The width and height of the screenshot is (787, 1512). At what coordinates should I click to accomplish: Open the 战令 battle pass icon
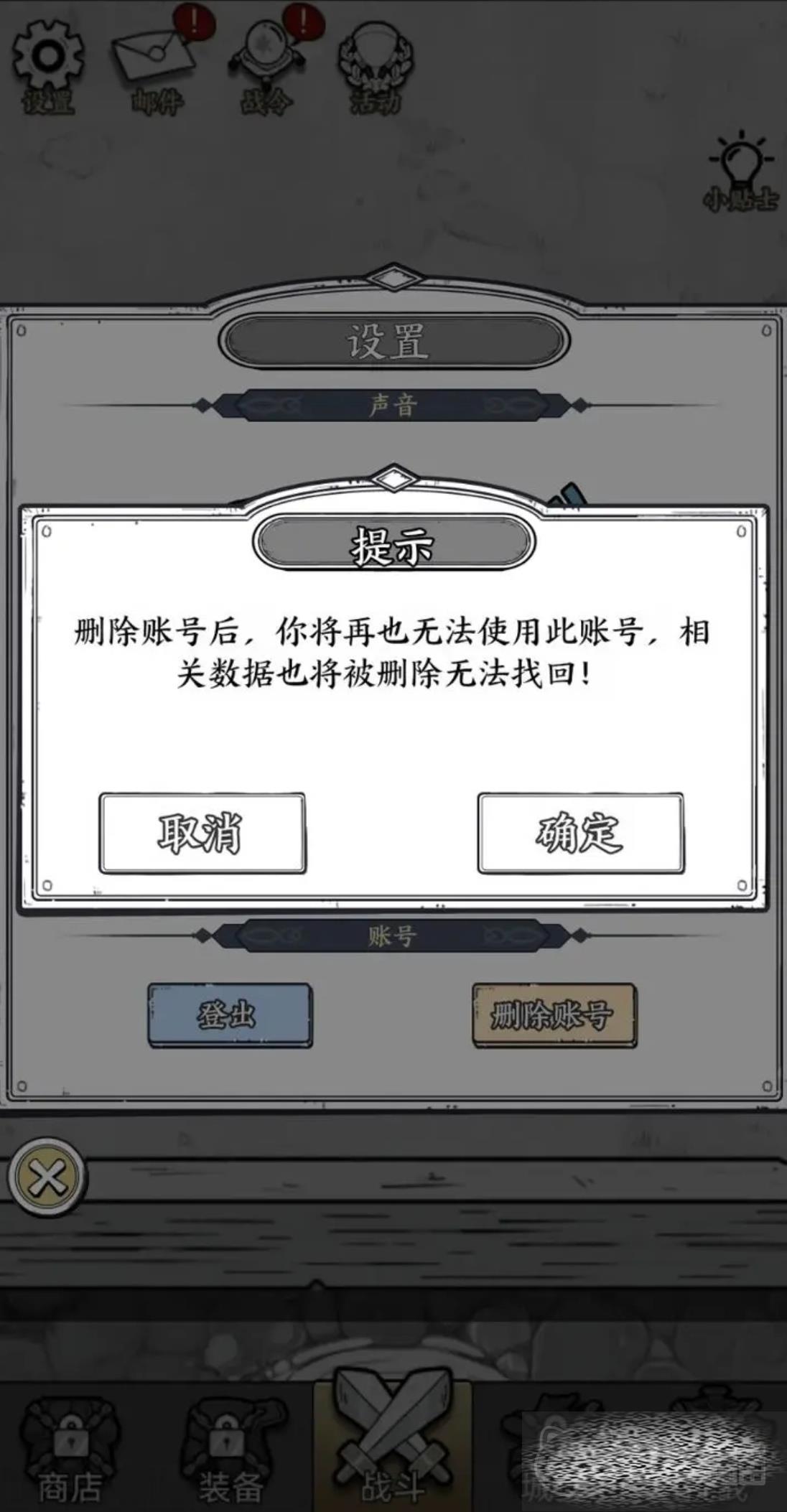click(267, 68)
